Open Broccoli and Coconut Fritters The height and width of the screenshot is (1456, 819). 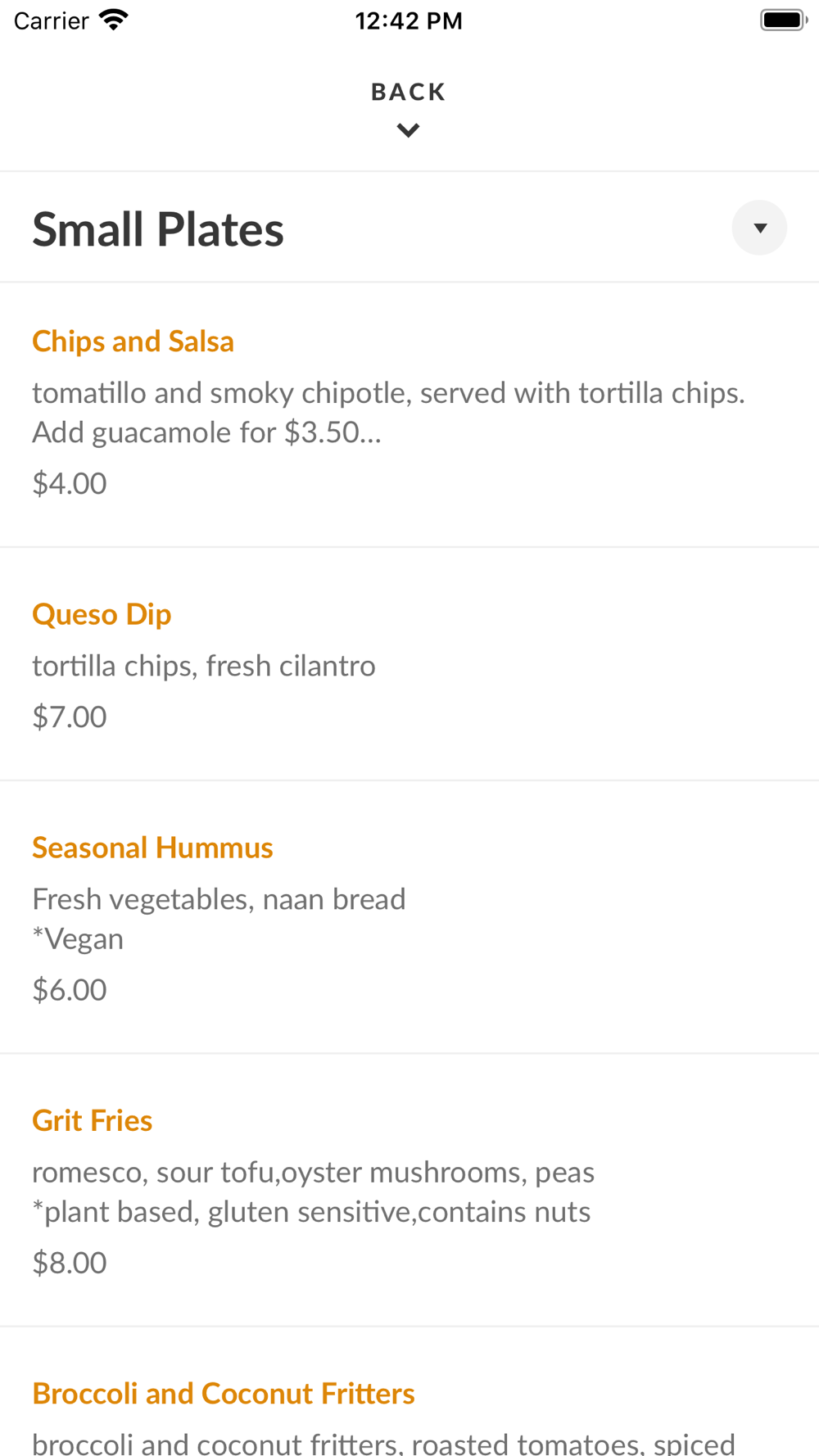(223, 1393)
